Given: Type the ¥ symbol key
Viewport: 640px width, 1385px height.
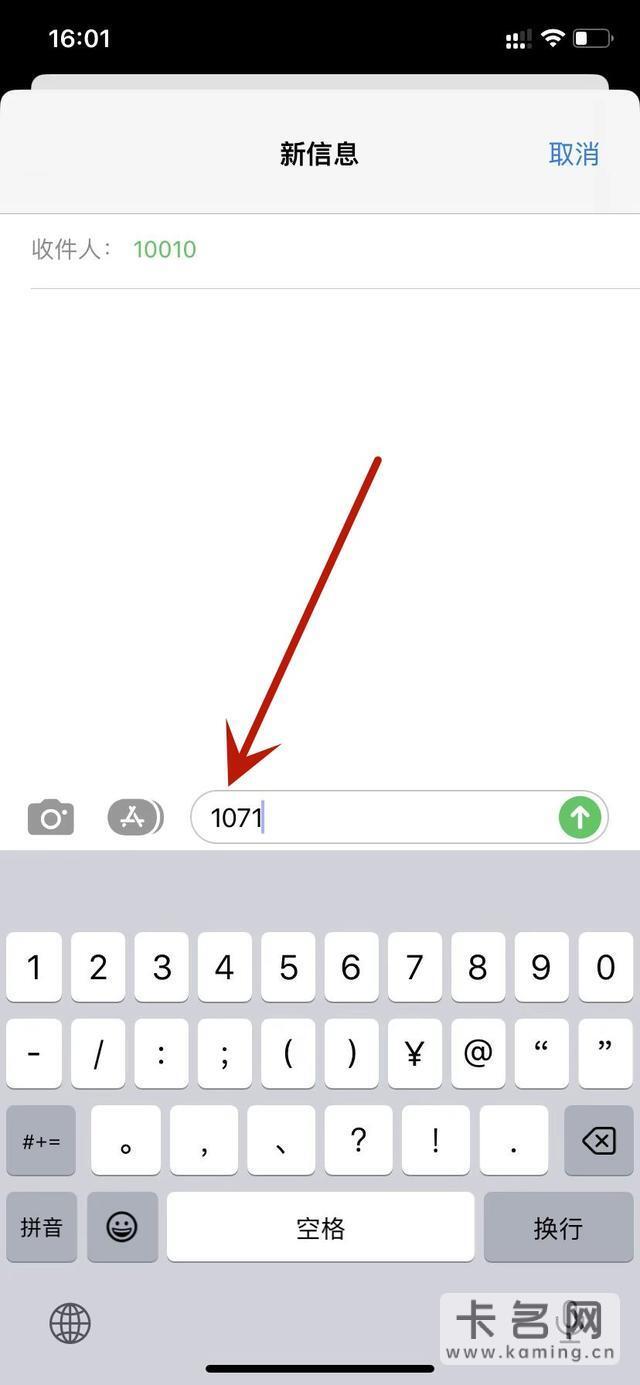Looking at the screenshot, I should (x=415, y=1053).
